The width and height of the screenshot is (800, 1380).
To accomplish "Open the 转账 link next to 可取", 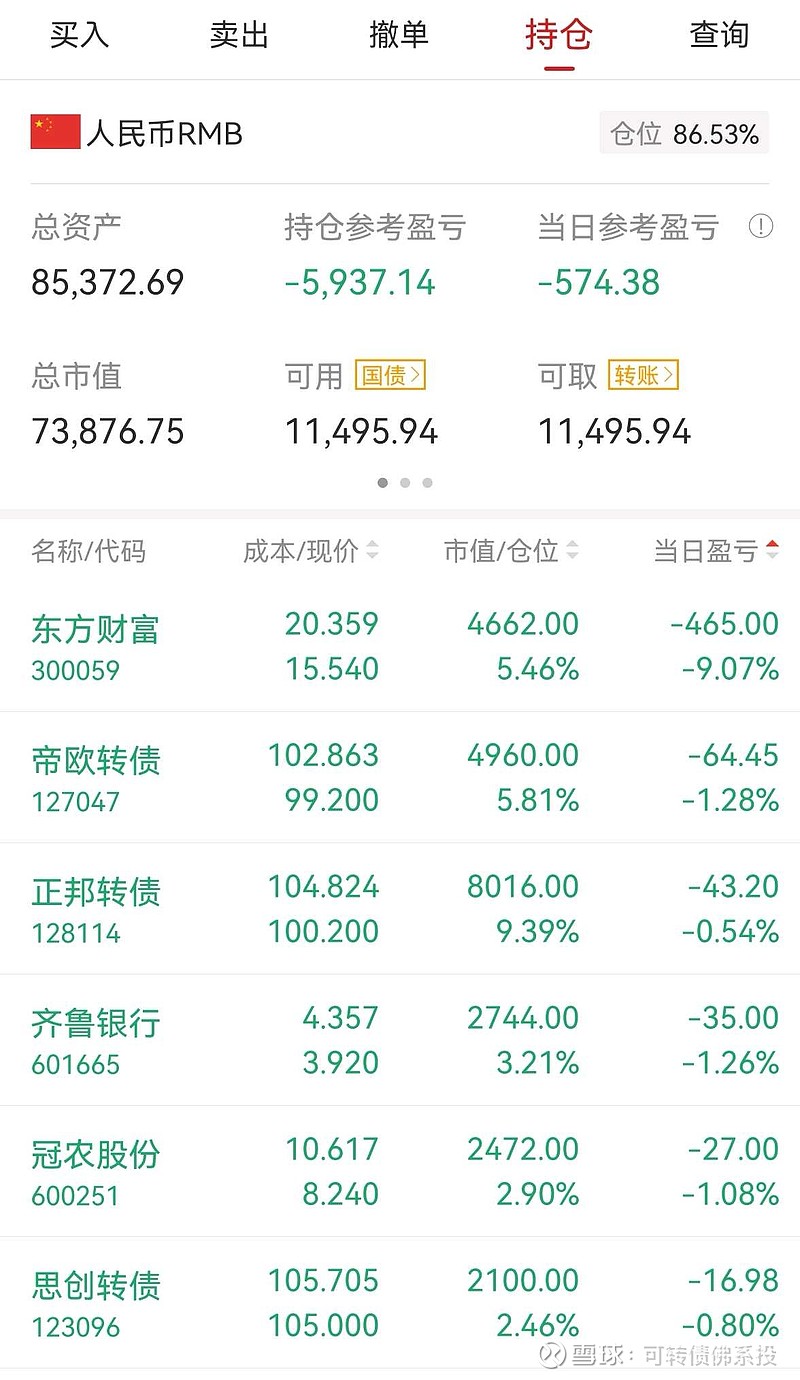I will [x=644, y=376].
